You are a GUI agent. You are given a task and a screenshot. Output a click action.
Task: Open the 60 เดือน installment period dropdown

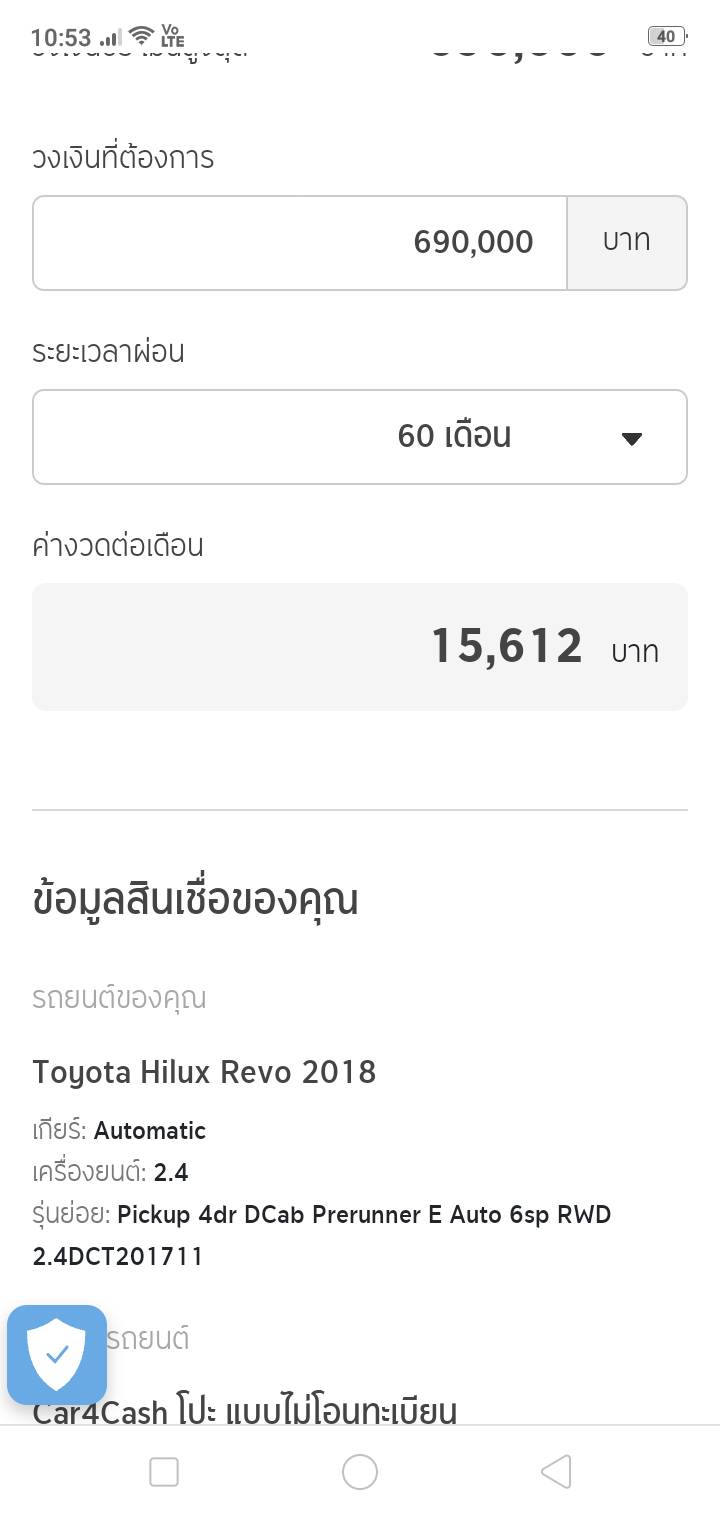[x=360, y=437]
